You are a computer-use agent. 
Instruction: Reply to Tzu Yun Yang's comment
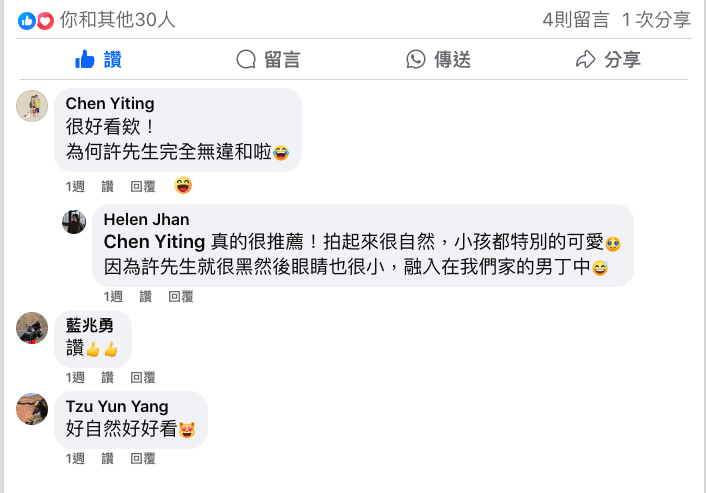pos(143,459)
